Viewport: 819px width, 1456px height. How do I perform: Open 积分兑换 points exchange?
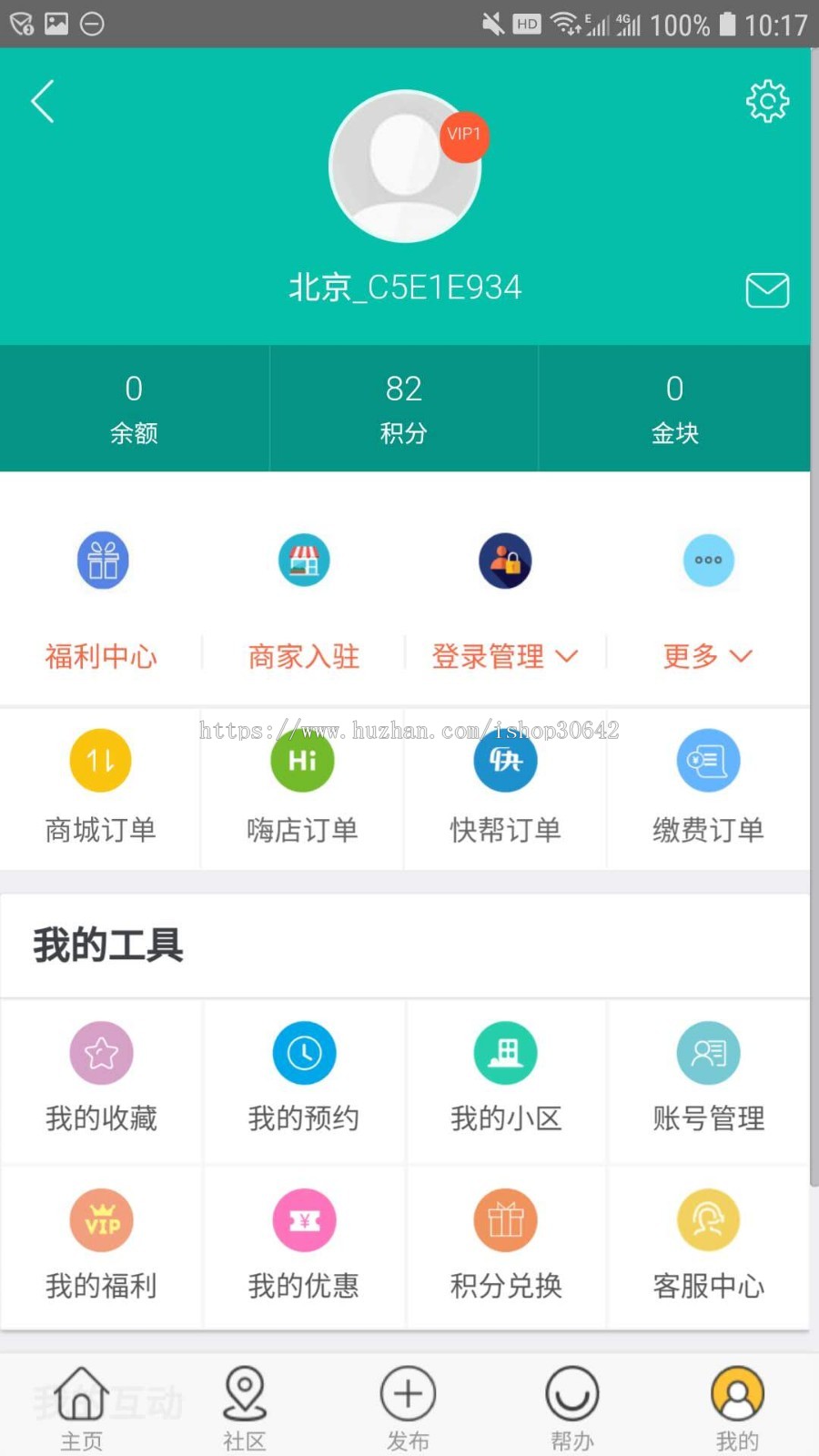pos(506,1219)
